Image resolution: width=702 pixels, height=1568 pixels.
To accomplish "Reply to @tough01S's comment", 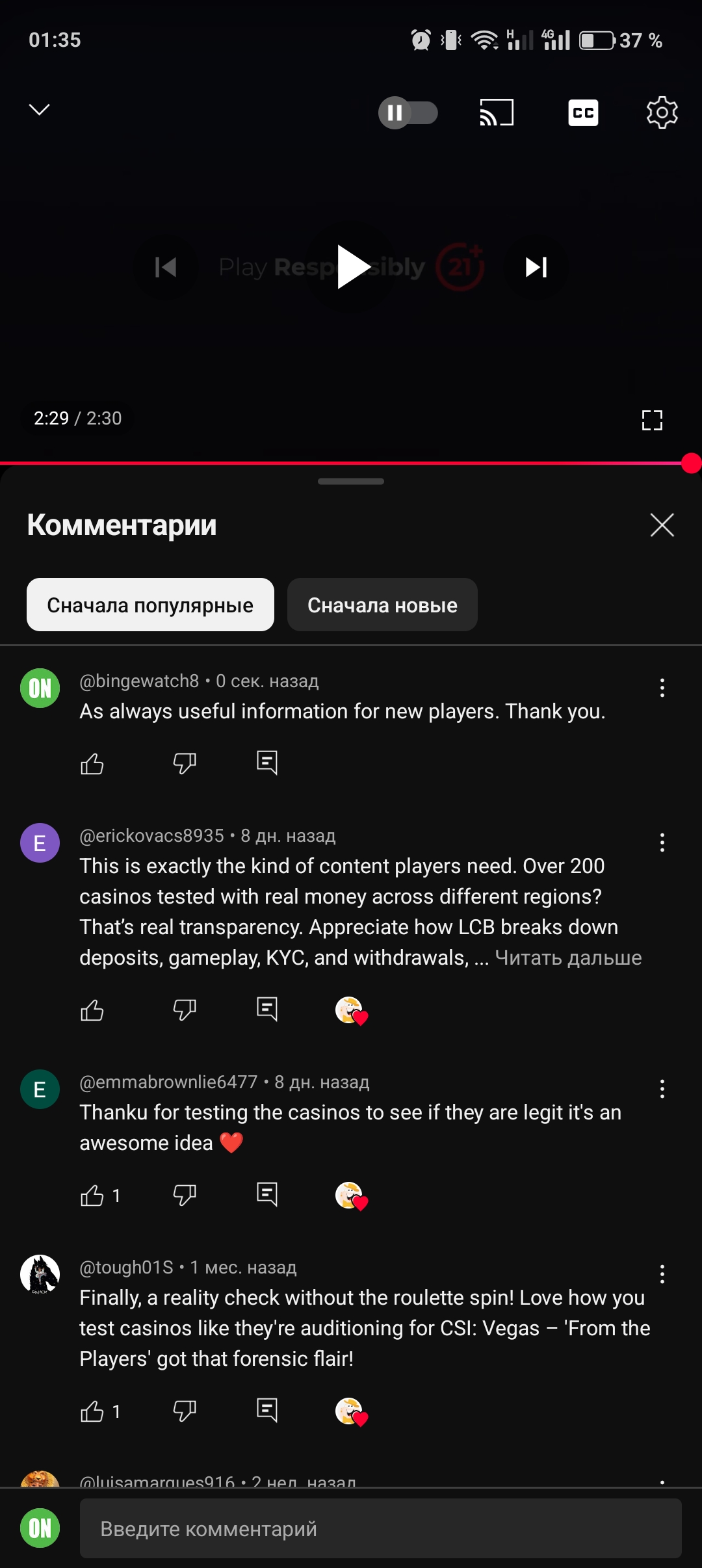I will point(267,1411).
